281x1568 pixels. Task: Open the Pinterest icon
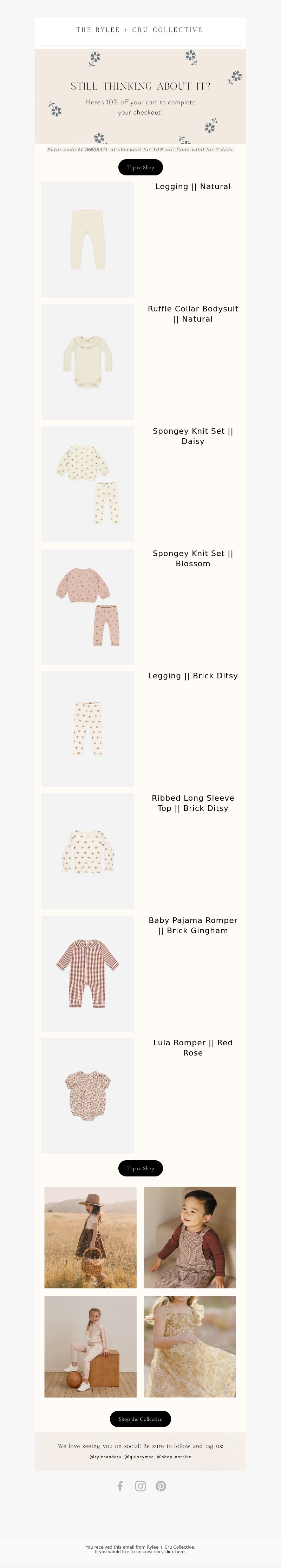161,1486
